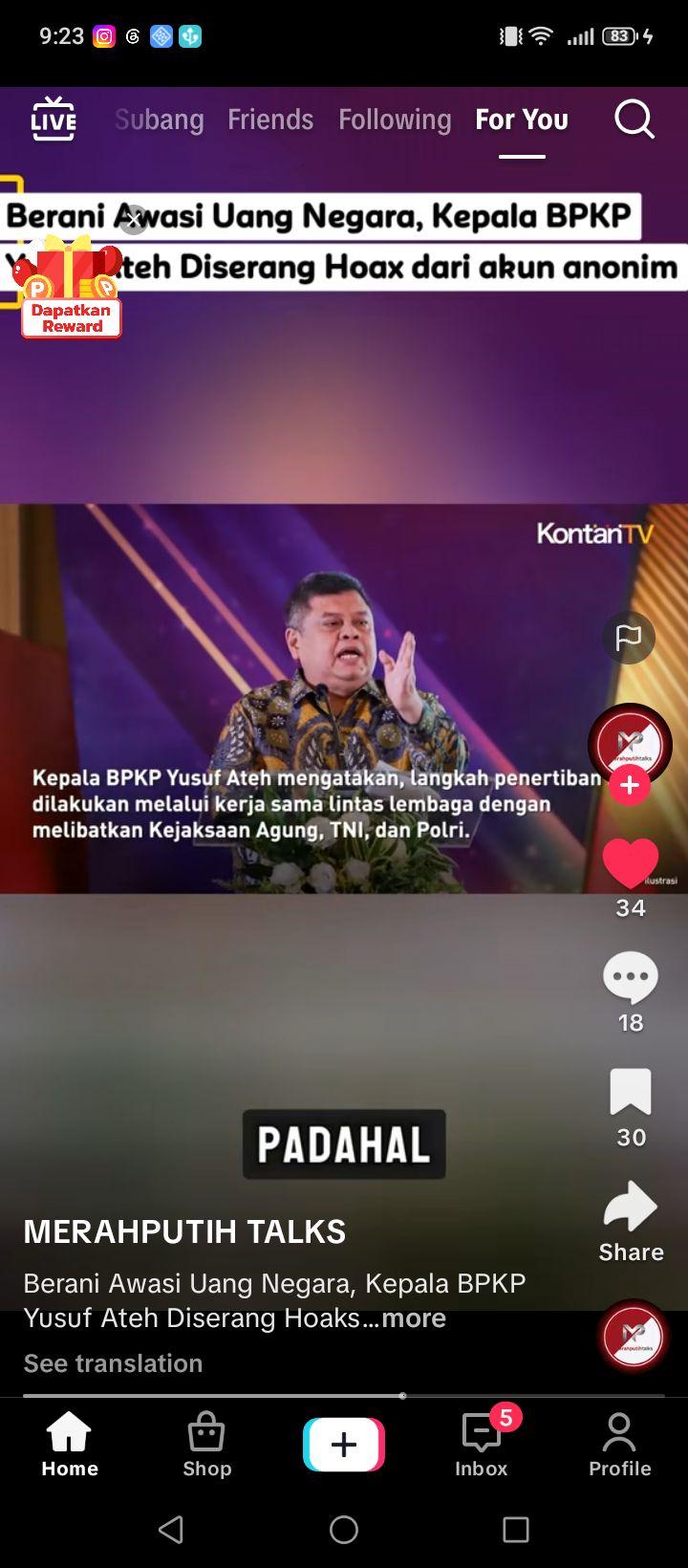Switch to the Subang tab
This screenshot has width=688, height=1568.
(159, 120)
